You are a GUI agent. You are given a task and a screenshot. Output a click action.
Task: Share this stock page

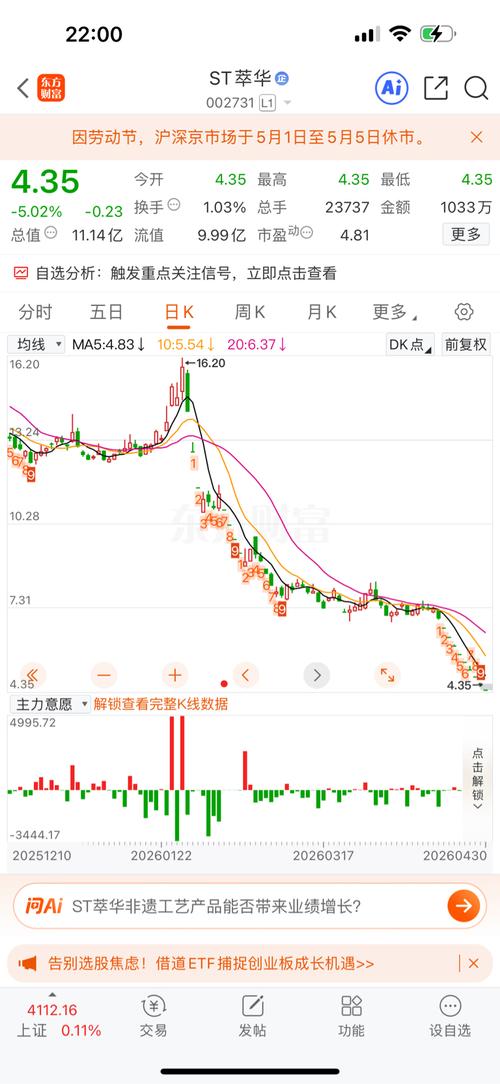(436, 88)
